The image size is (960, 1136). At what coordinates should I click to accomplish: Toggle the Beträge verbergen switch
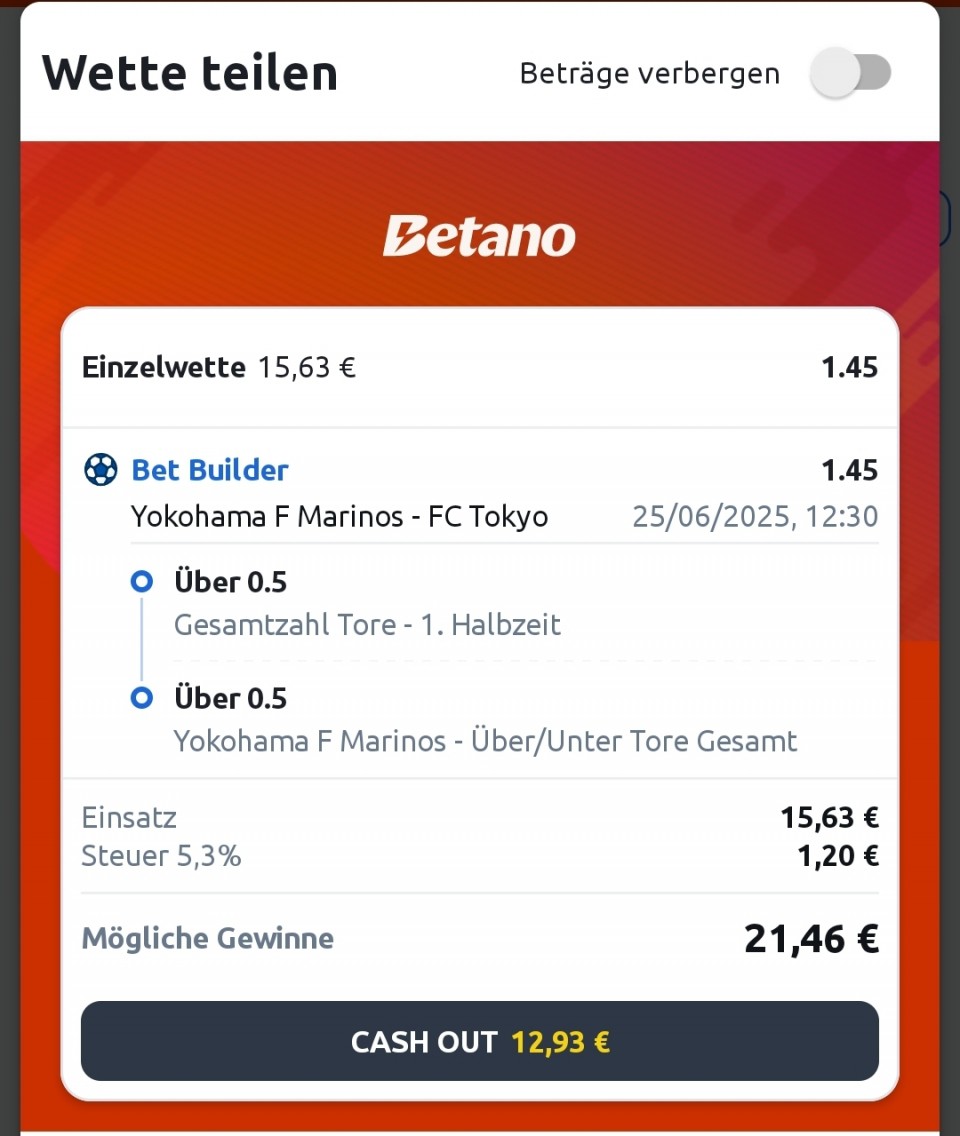point(851,73)
